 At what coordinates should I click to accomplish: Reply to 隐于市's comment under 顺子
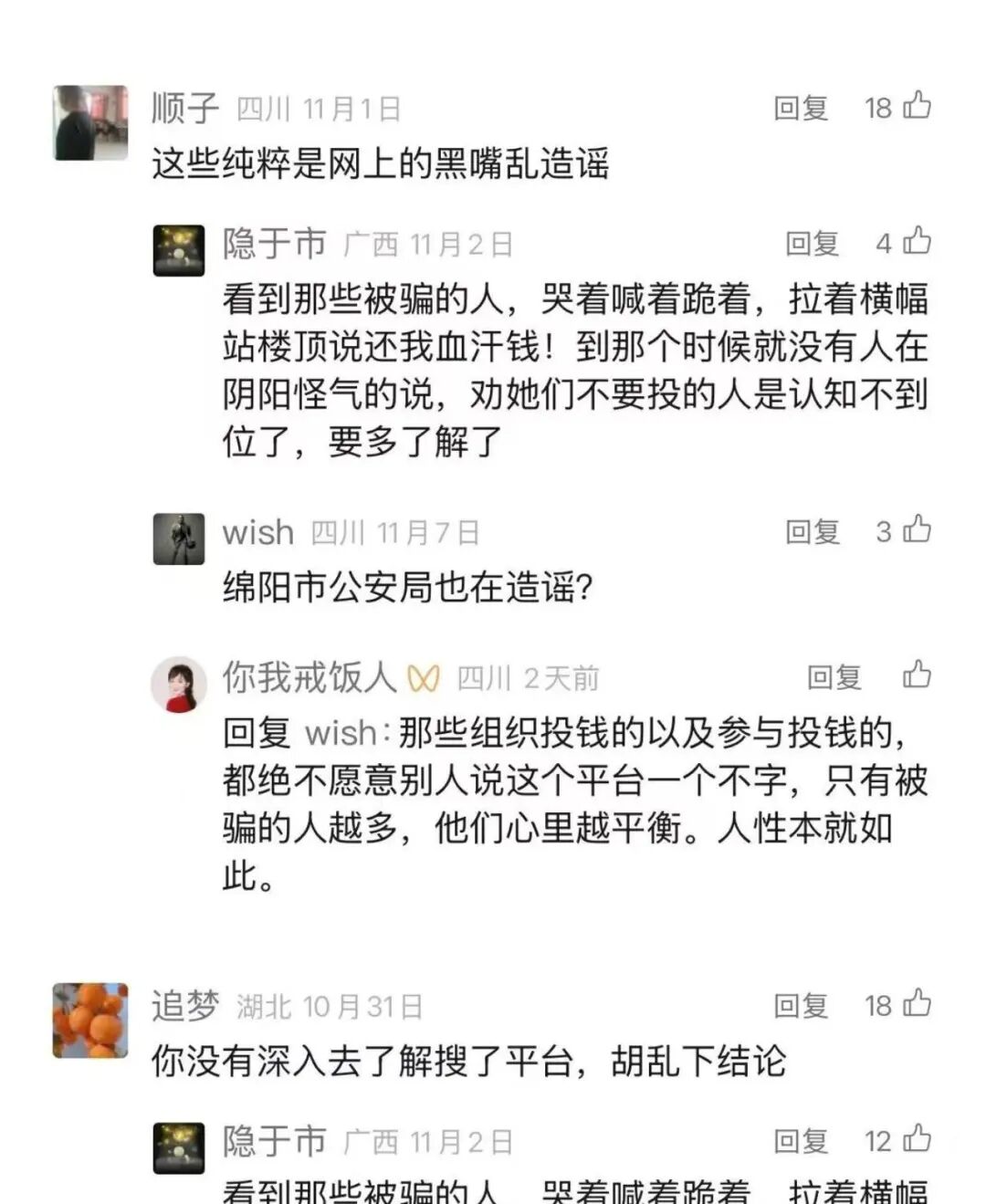[x=813, y=243]
